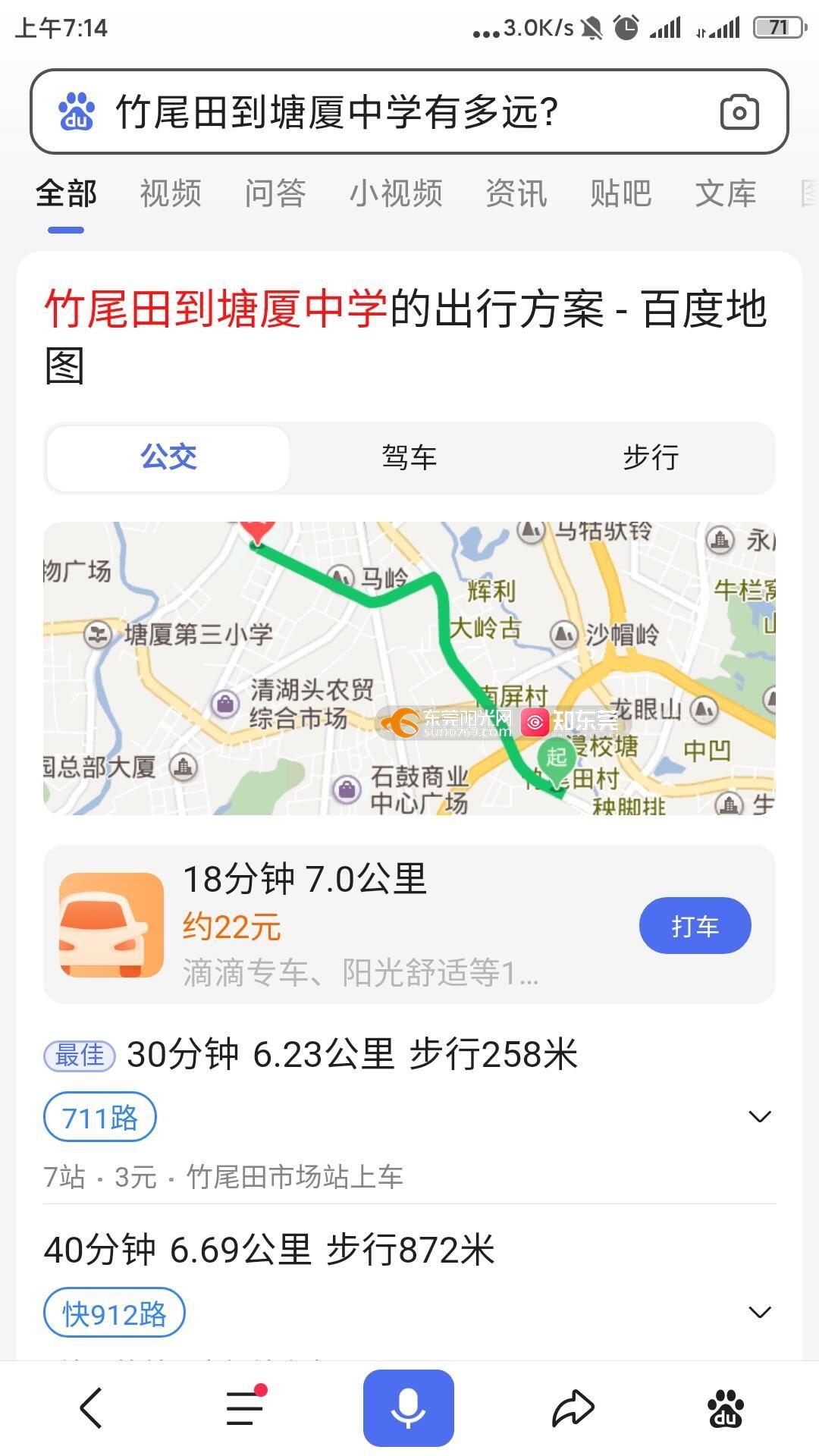Switch to the 小视频 tab
The height and width of the screenshot is (1456, 819).
(x=396, y=193)
